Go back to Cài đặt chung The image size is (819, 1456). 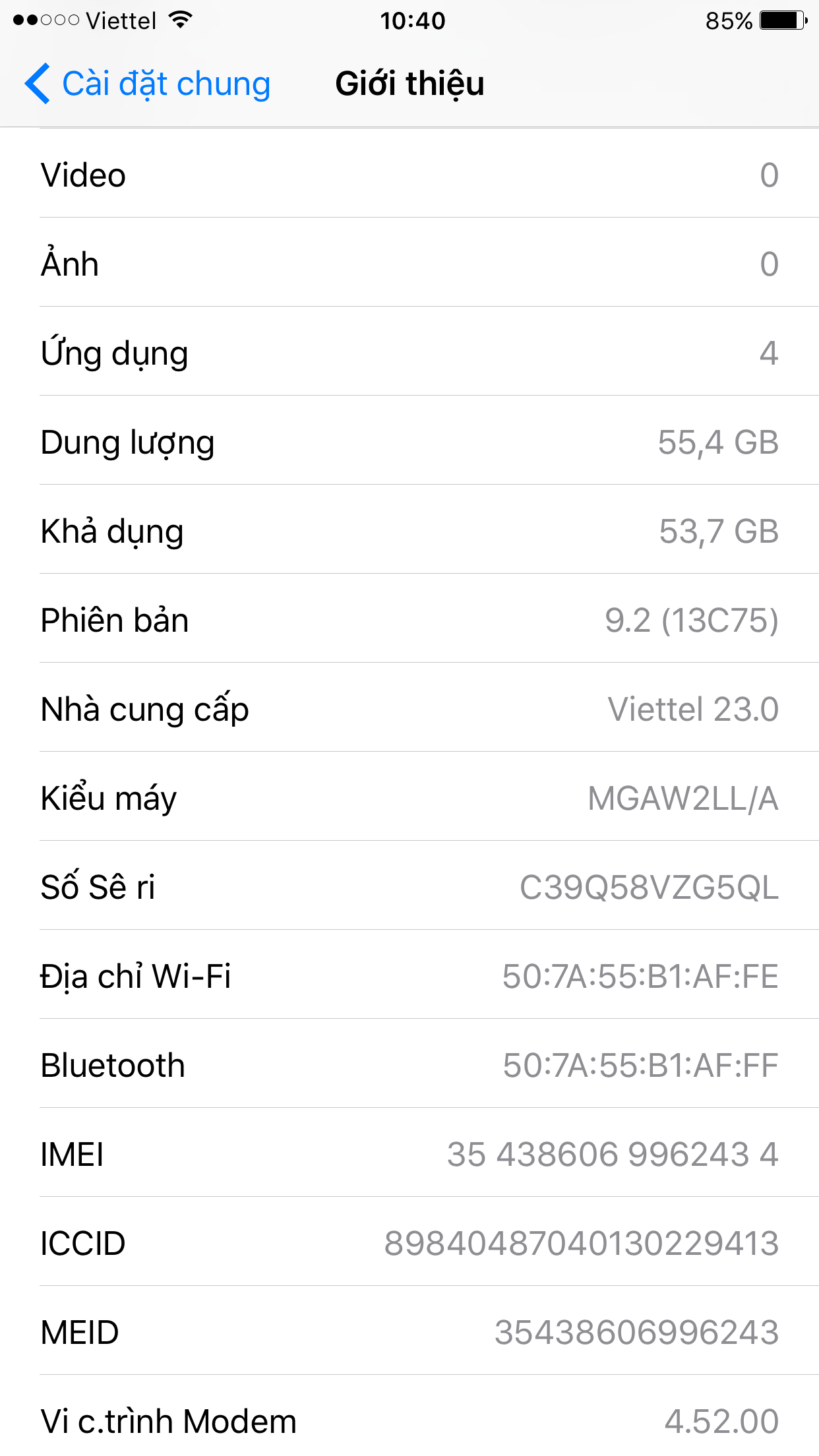point(148,84)
